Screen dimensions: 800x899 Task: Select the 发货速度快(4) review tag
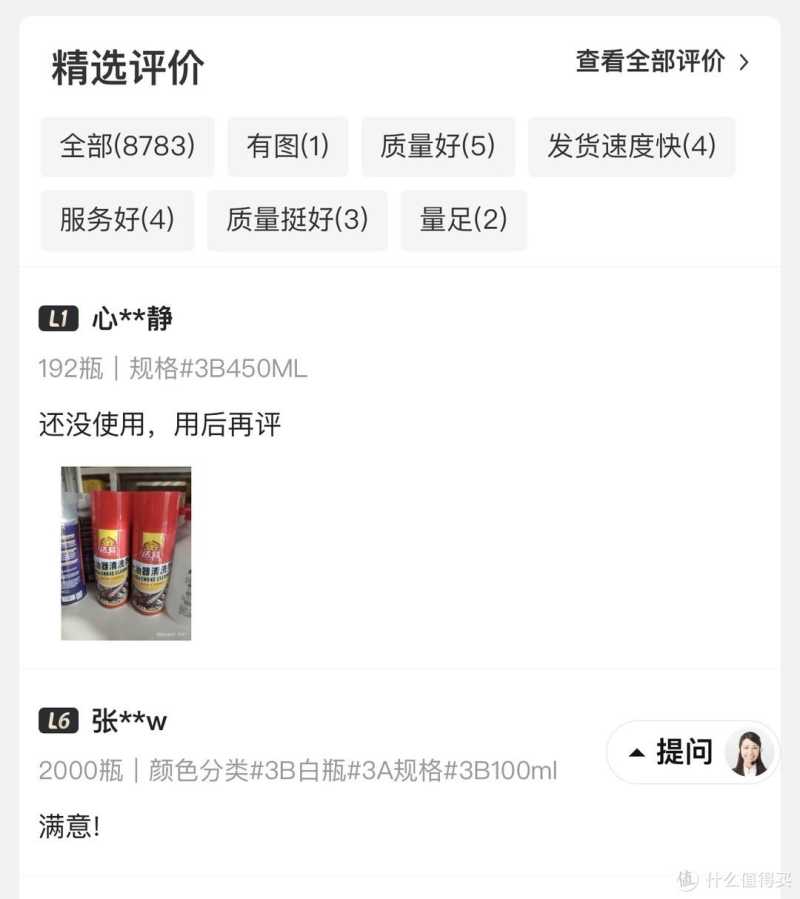click(x=631, y=147)
